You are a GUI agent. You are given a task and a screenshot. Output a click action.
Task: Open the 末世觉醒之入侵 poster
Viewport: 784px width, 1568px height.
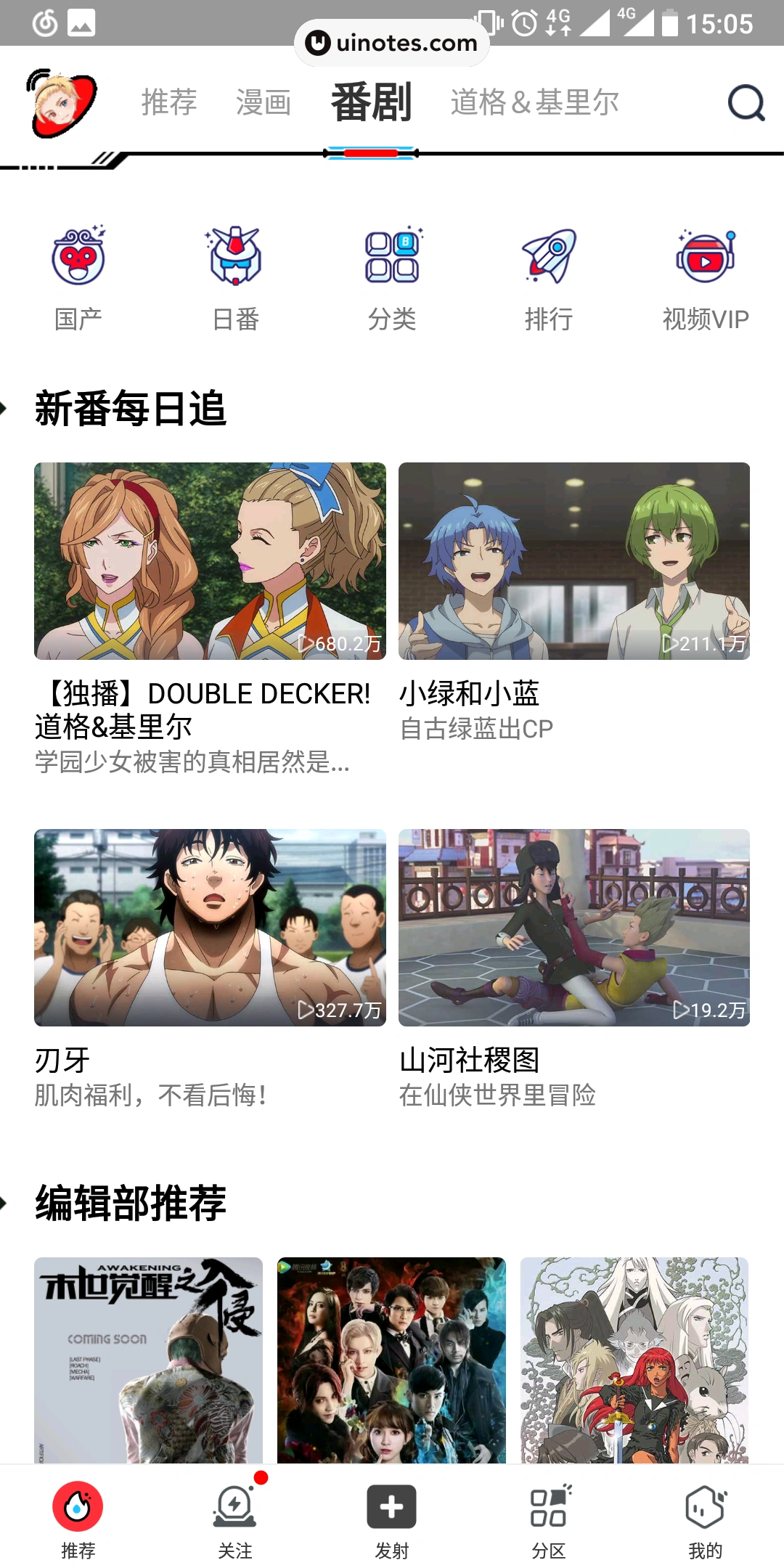148,1360
